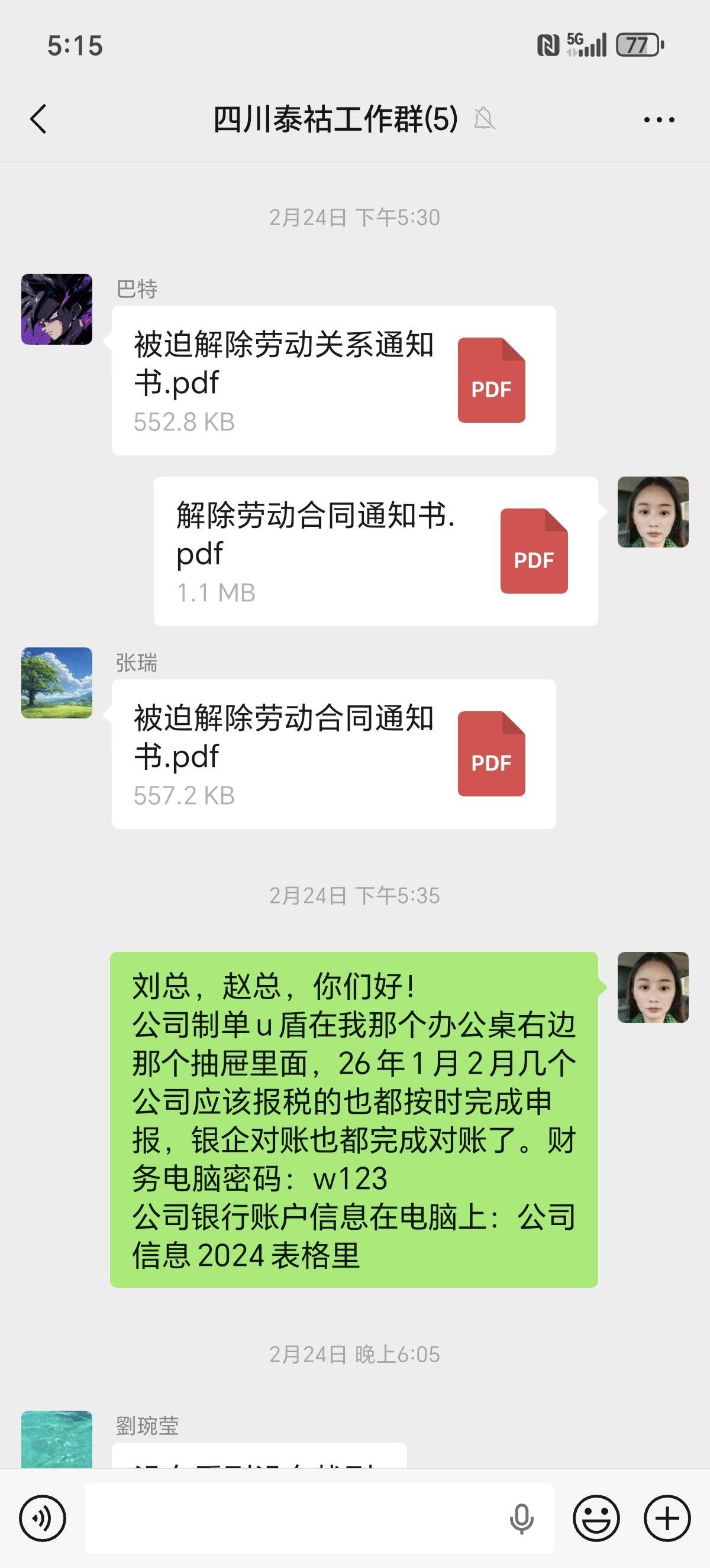View 张瑞's profile avatar
The image size is (710, 1568).
click(x=57, y=682)
